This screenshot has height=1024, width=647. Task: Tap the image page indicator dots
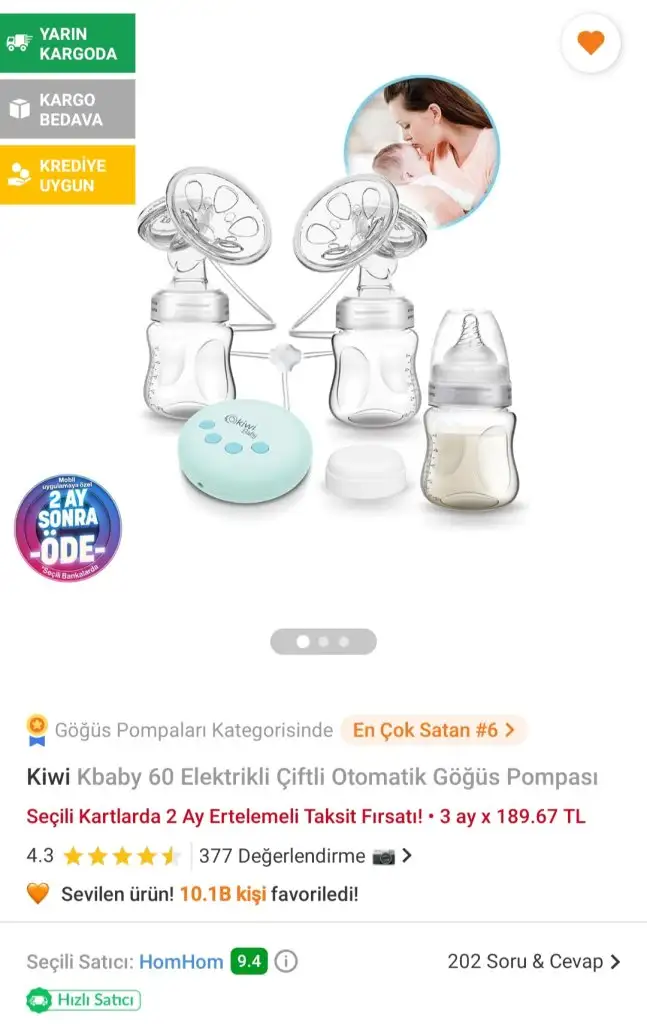323,642
